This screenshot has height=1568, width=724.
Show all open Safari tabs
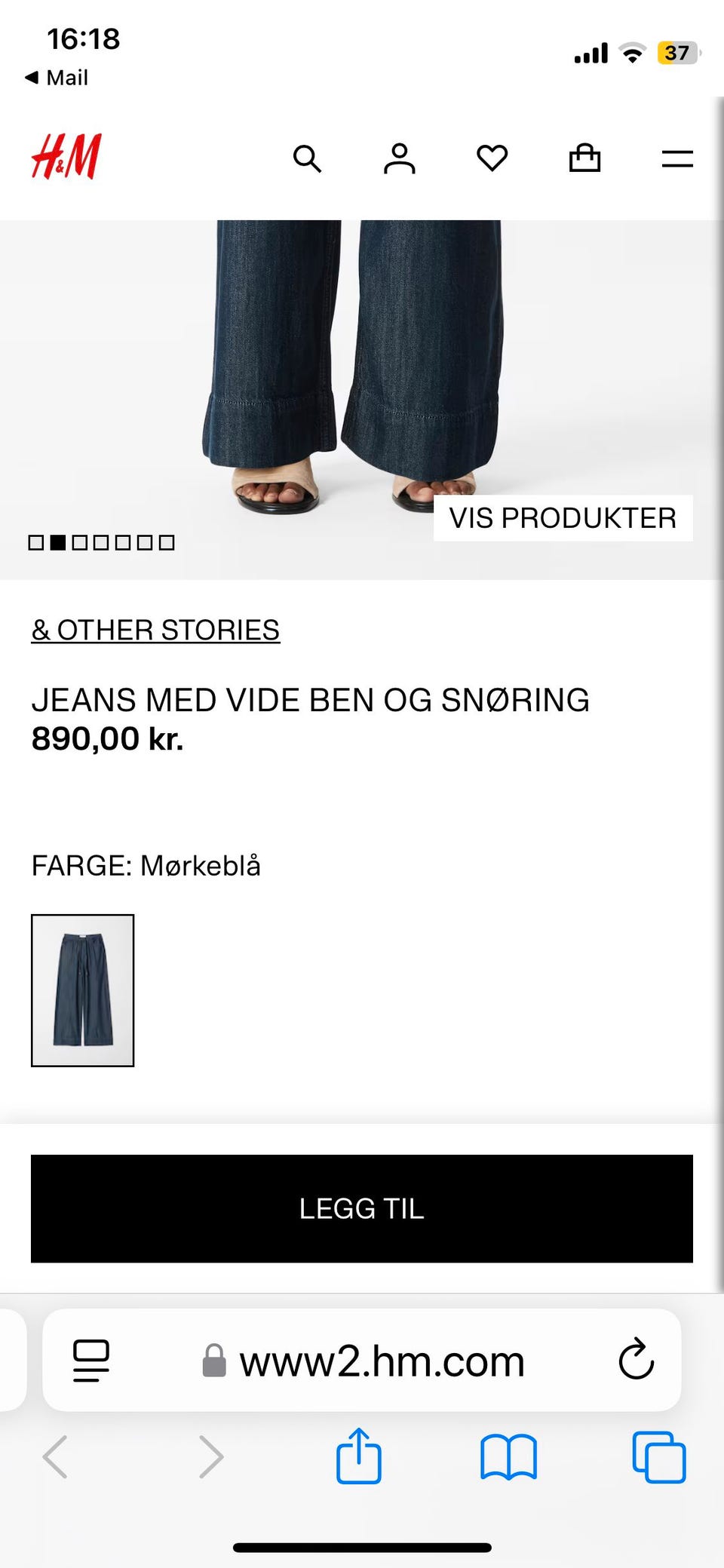point(658,1457)
